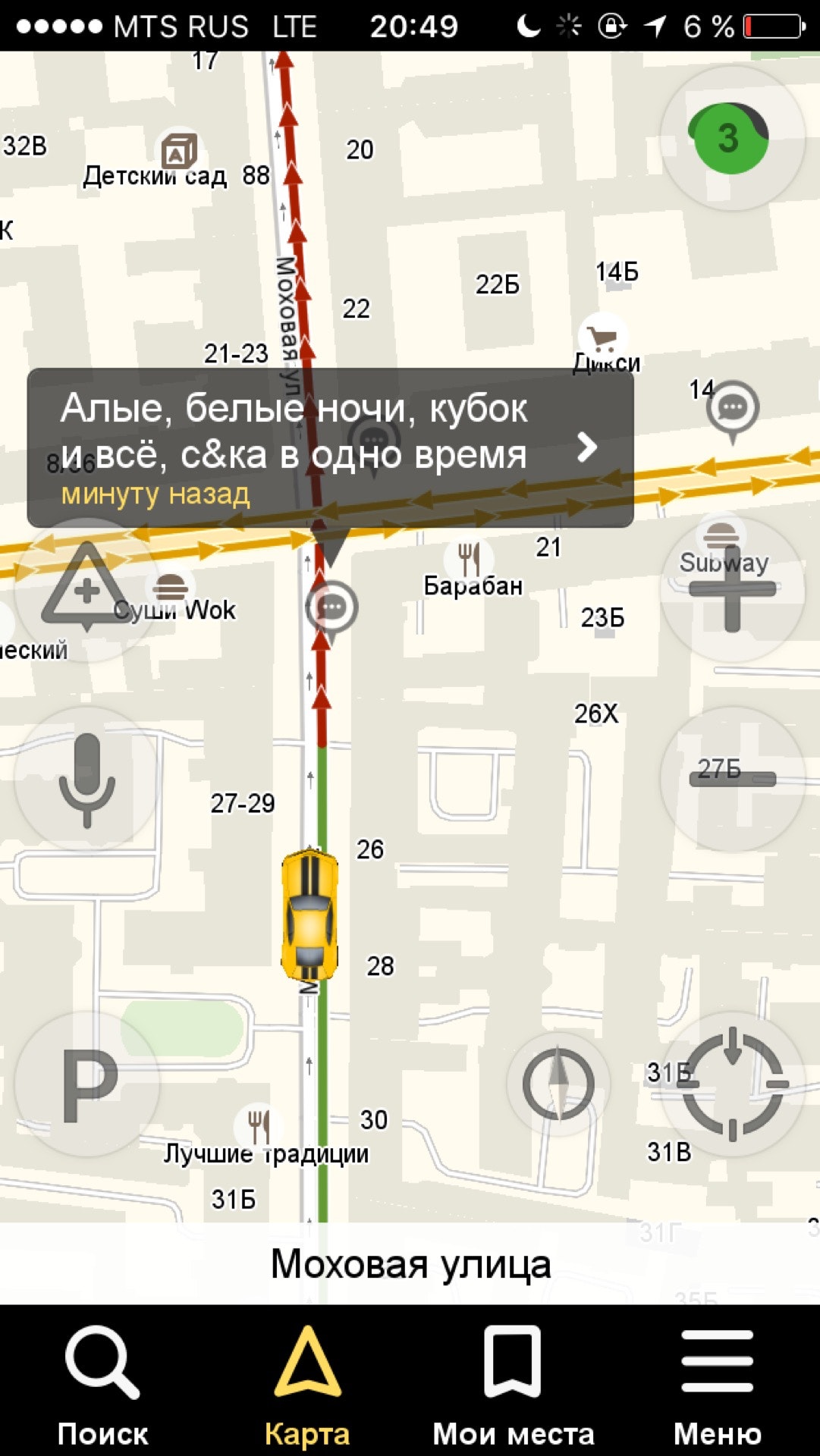The image size is (820, 1456).
Task: Select the Детский сад 88 marker
Action: tap(179, 150)
